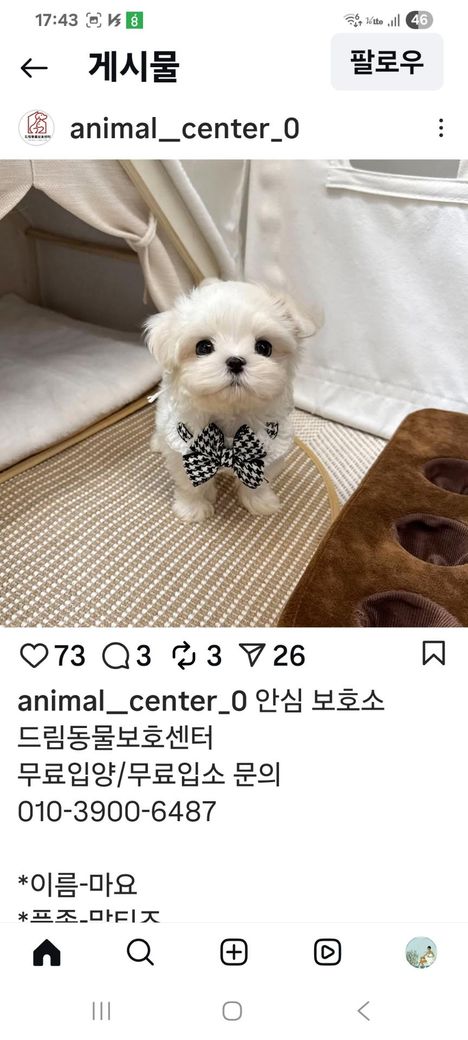Follow this account with the 팔로우 button
Screen dimensions: 468x1040
pos(387,62)
